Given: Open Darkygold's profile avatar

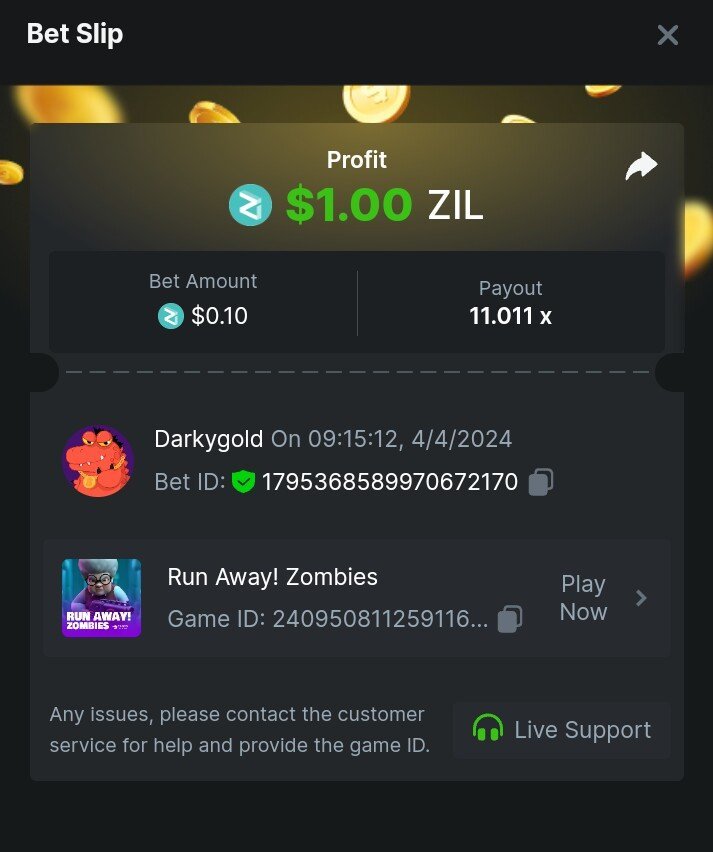Looking at the screenshot, I should click(98, 461).
